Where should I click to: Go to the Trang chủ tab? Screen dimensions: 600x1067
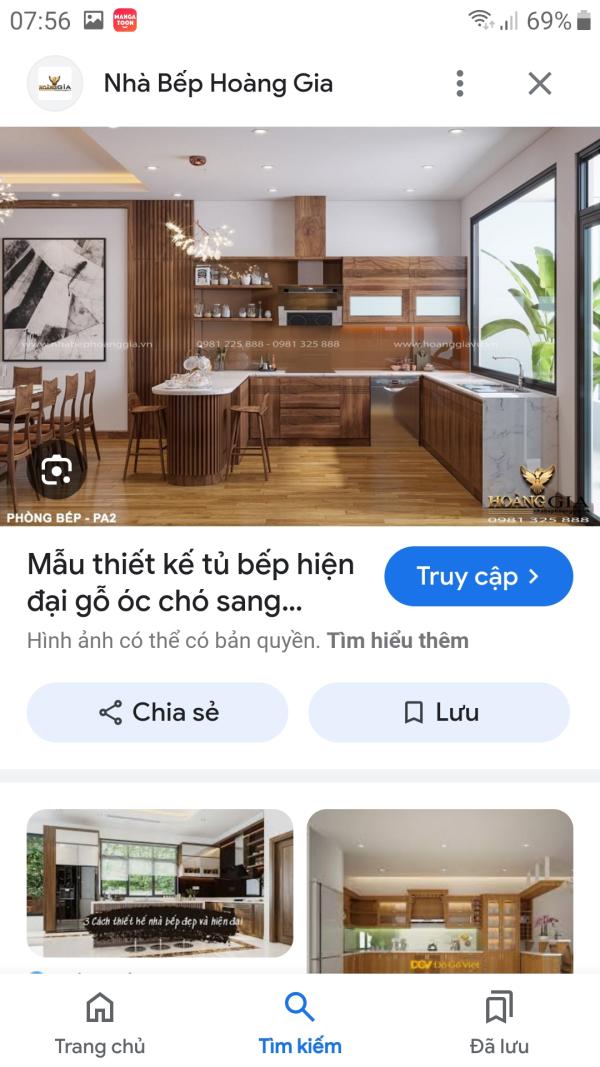tap(100, 1025)
